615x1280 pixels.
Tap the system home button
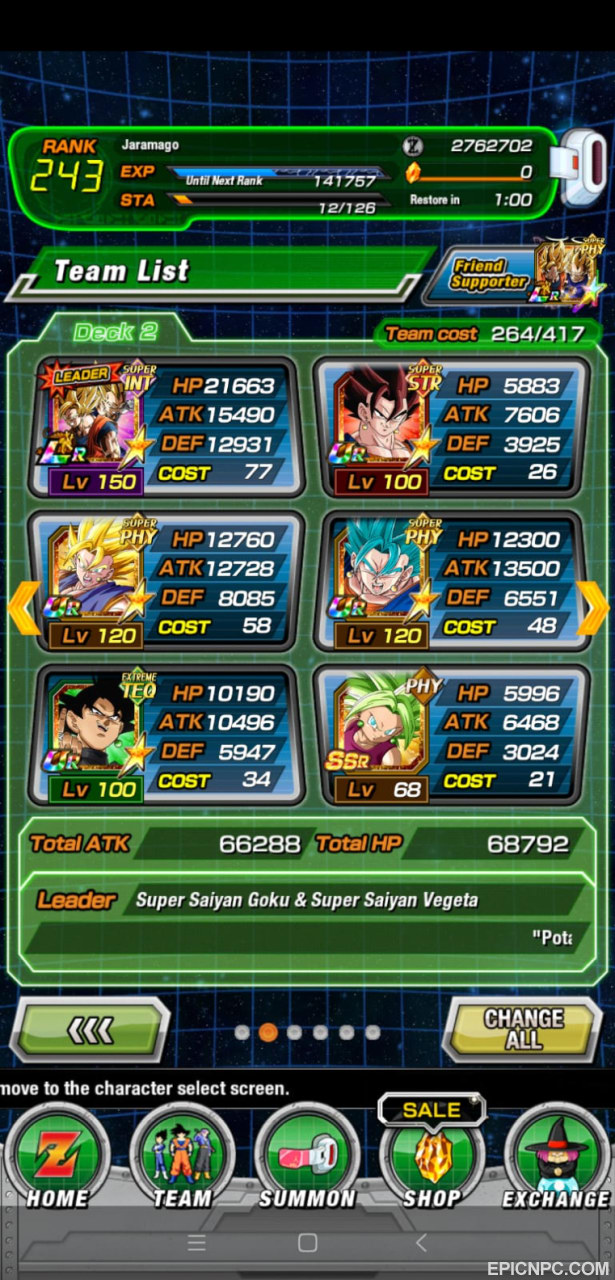308,1242
